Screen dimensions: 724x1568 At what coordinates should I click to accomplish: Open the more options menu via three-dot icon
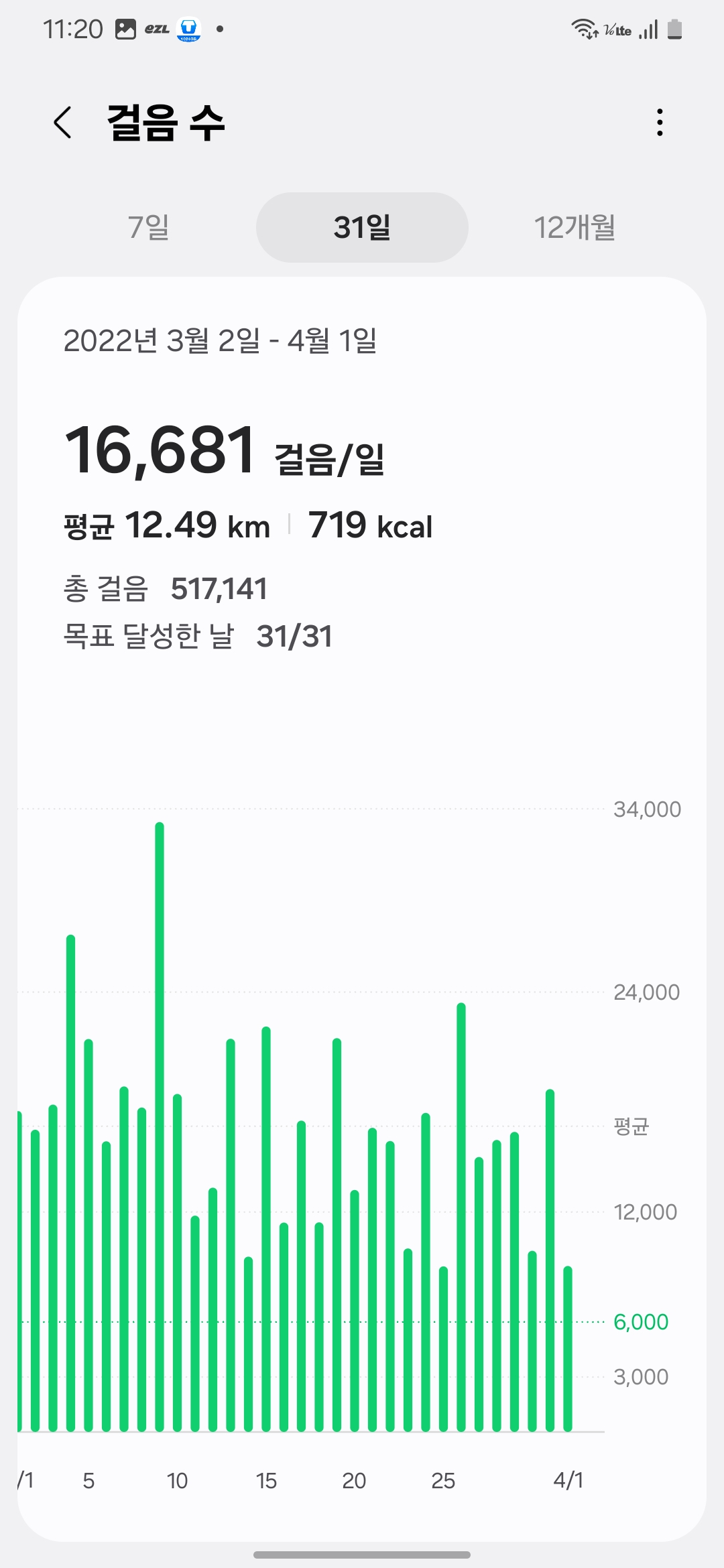[x=659, y=123]
